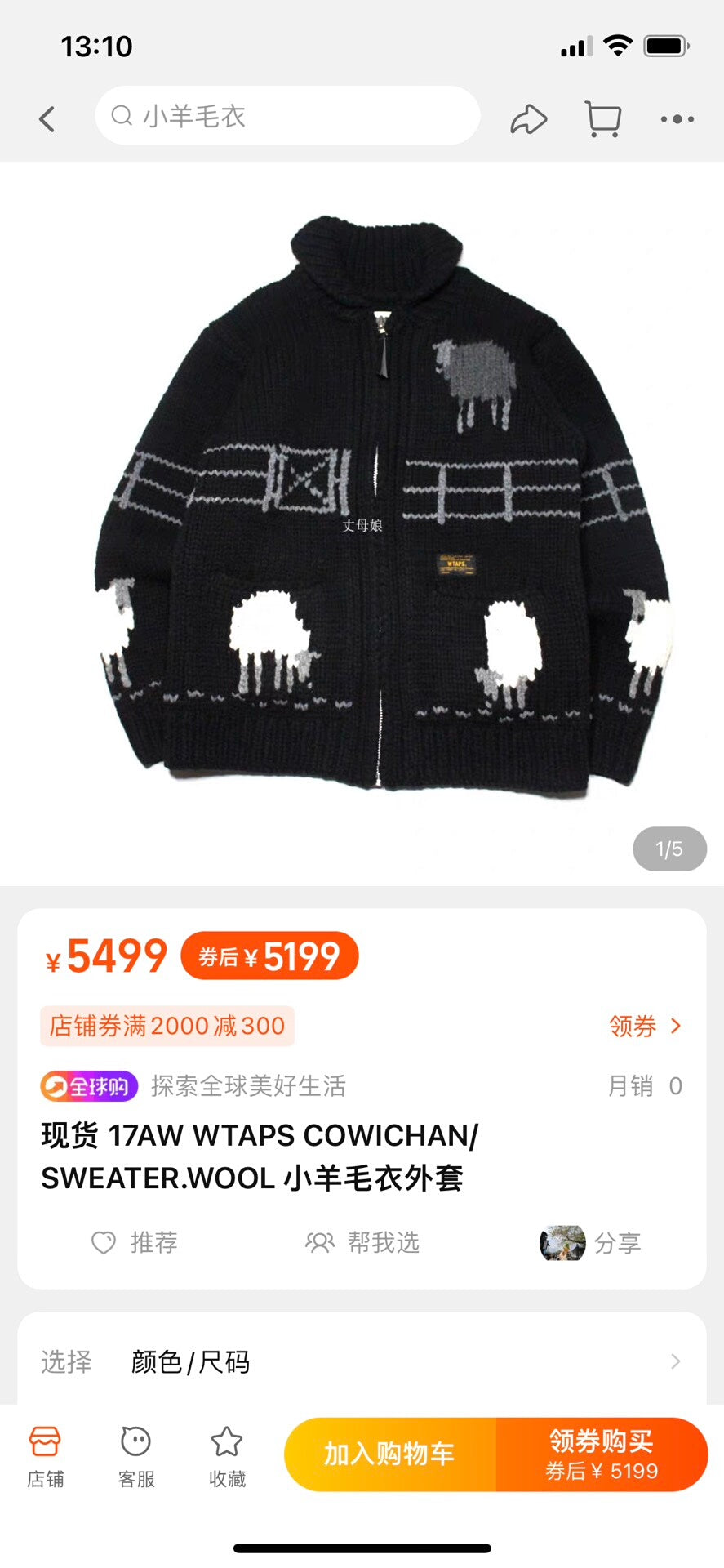Tap 帮我选 to ask friends
Viewport: 724px width, 1568px height.
[x=362, y=1242]
